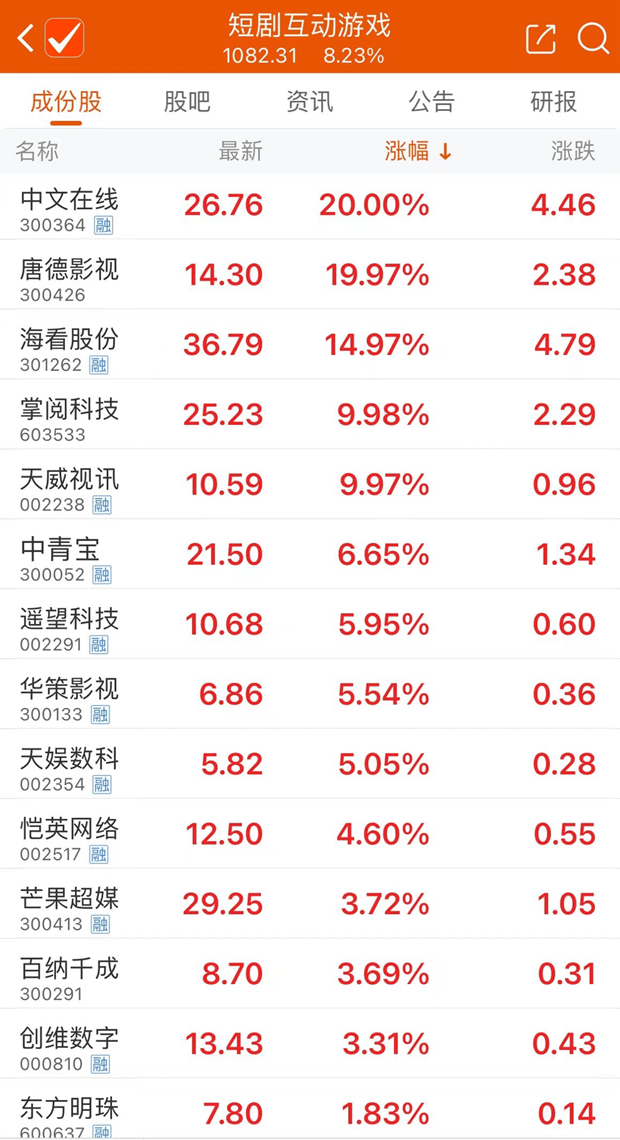
Task: Sort the list by 最新 price
Action: [241, 151]
